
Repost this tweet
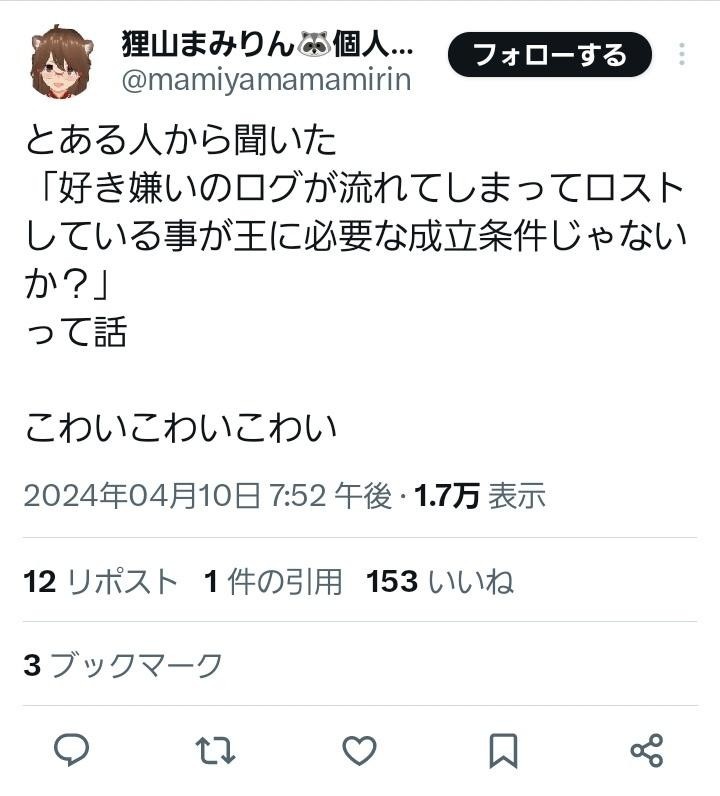[x=215, y=749]
